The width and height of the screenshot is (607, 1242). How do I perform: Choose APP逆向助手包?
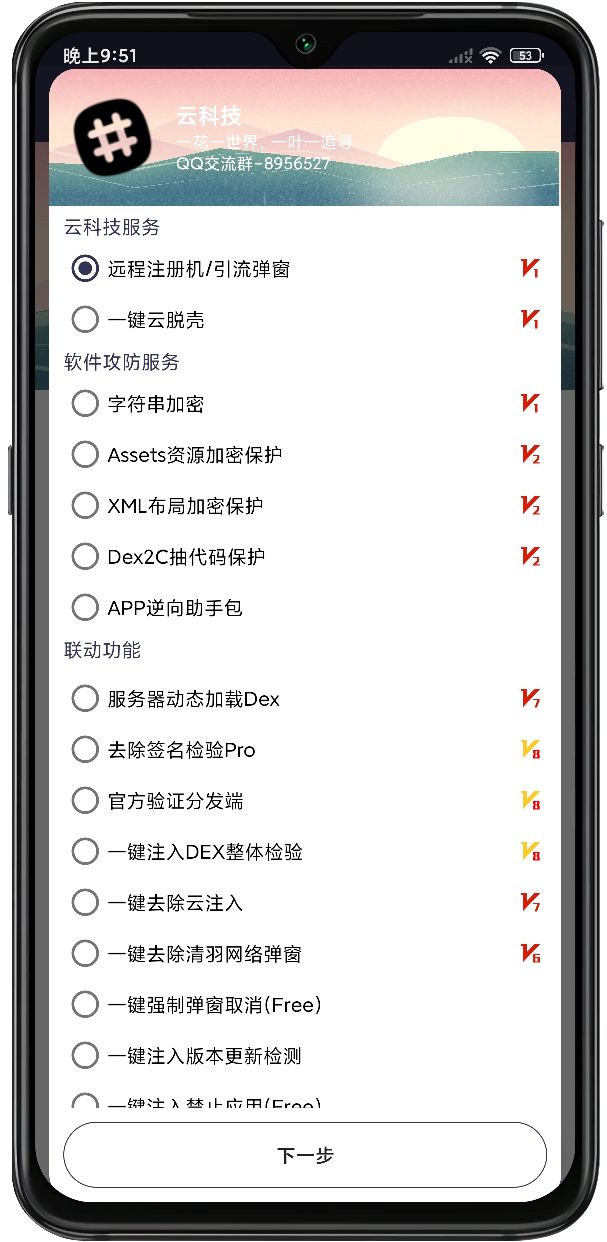click(306, 608)
